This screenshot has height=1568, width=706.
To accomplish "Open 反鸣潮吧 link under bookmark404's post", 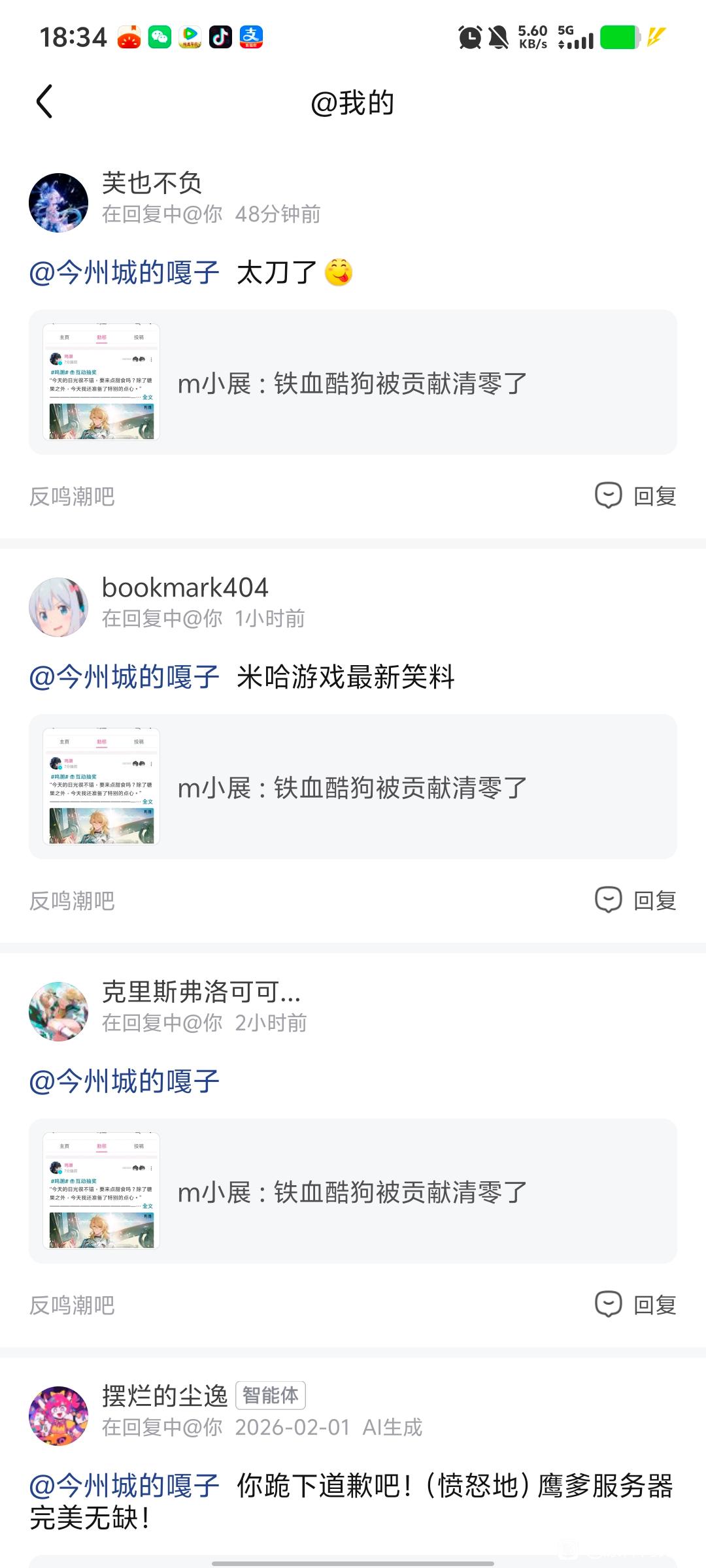I will pyautogui.click(x=72, y=901).
